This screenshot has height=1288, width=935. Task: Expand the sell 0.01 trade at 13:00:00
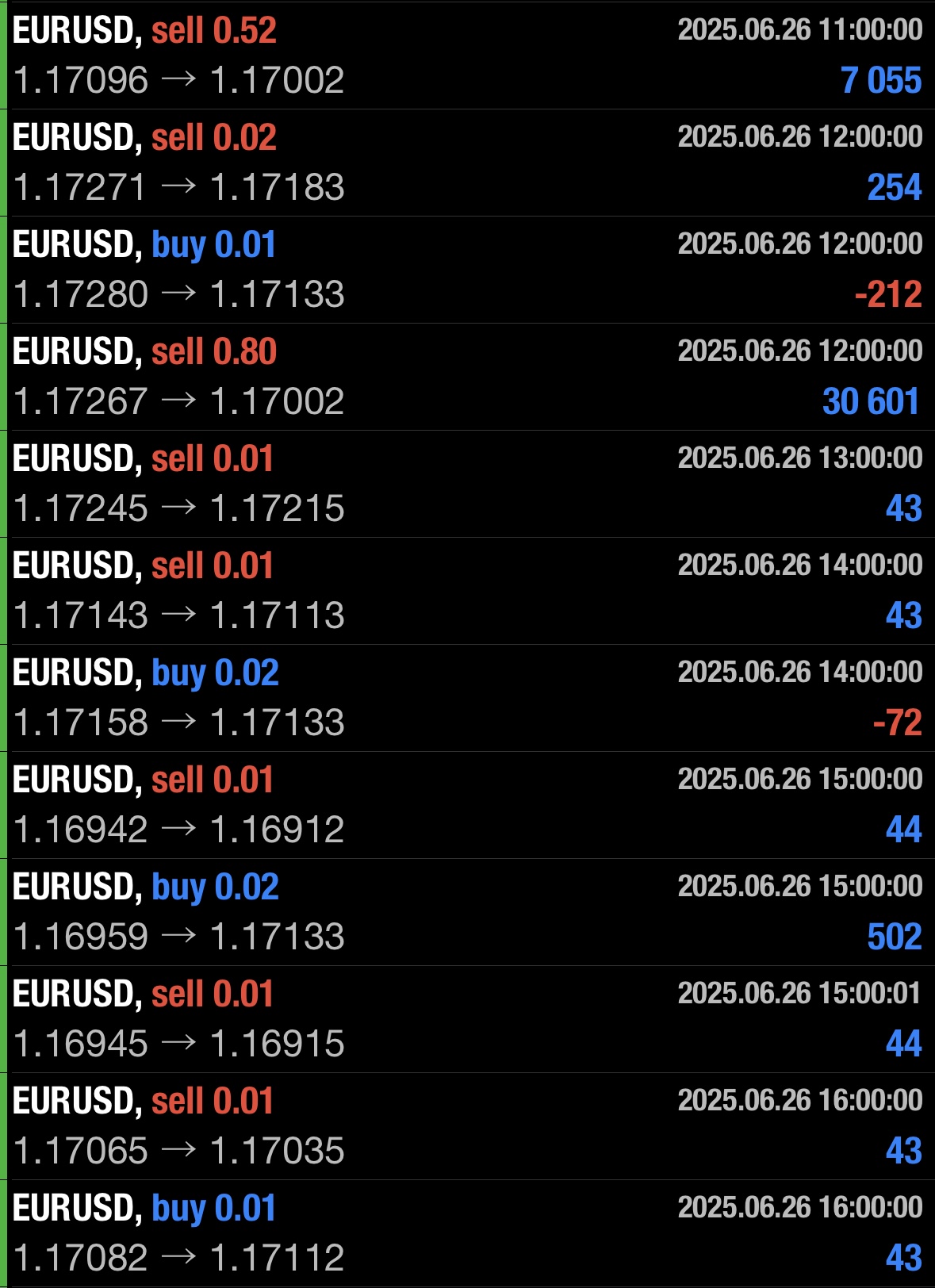(x=467, y=483)
